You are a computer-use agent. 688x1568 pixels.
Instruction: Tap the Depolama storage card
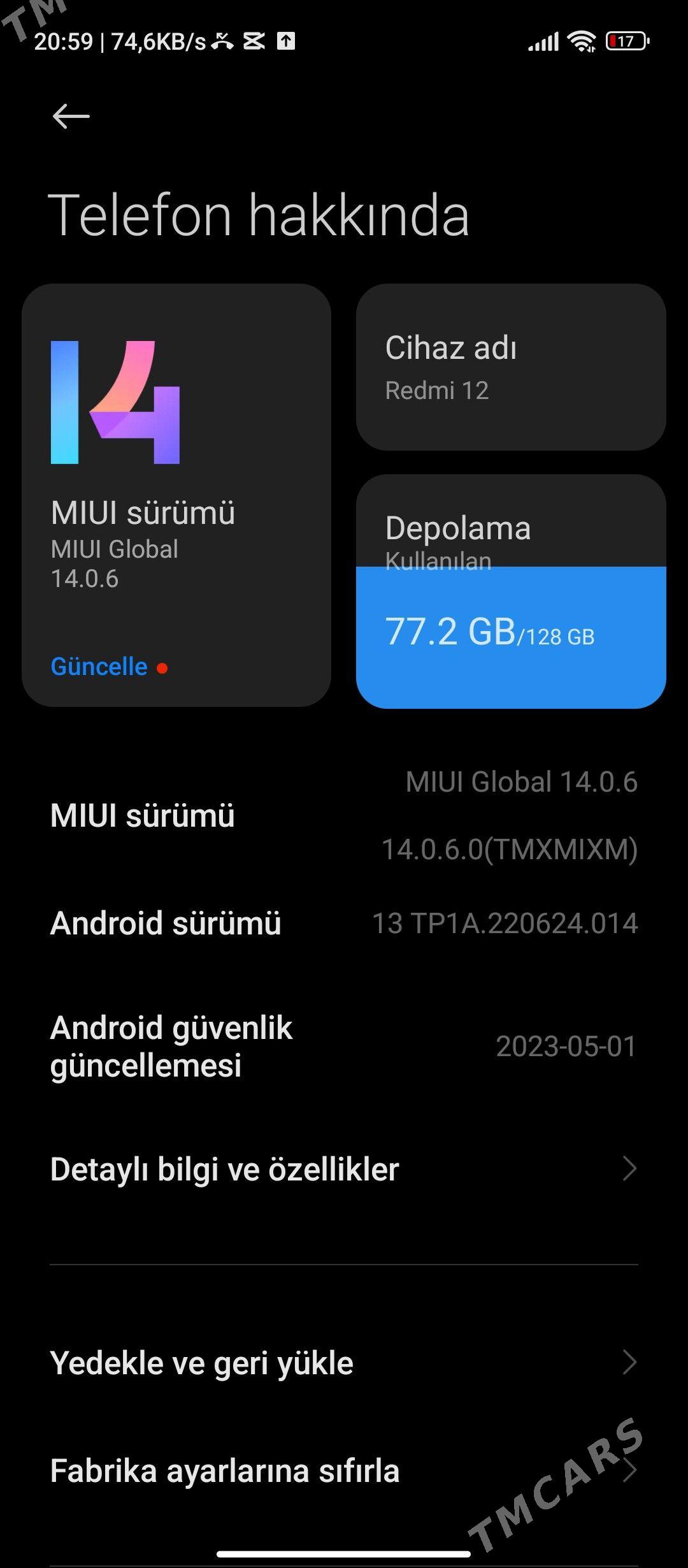[511, 593]
